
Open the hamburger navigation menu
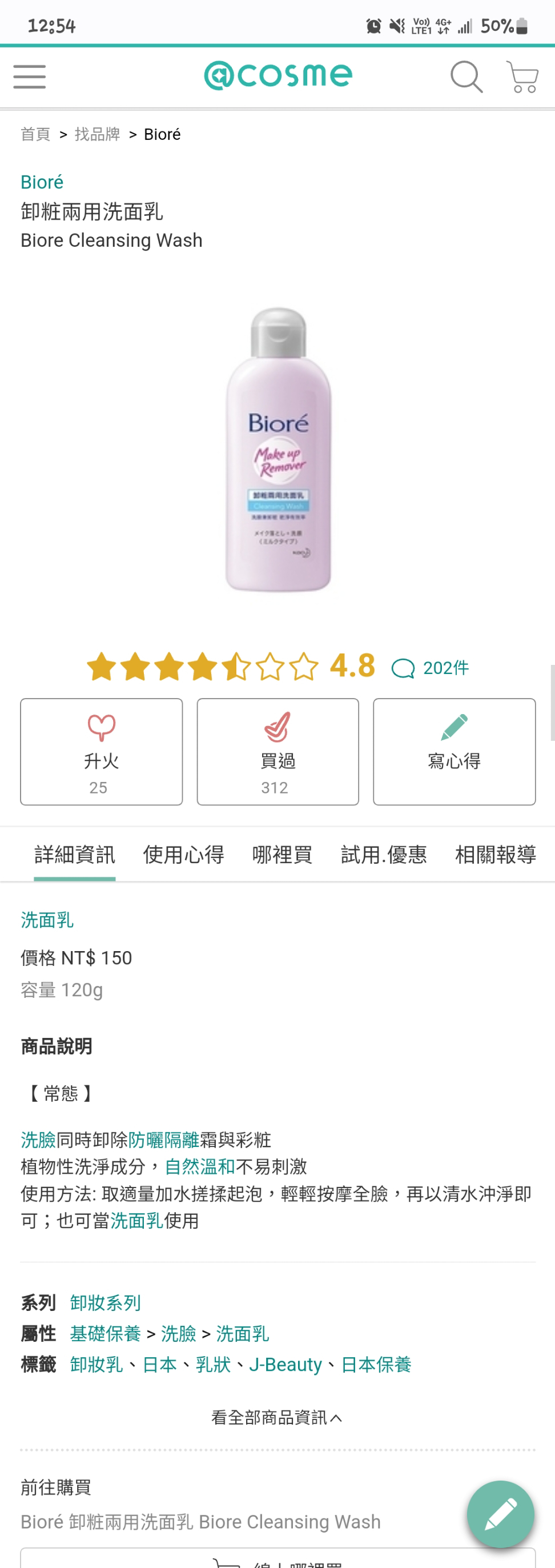29,77
